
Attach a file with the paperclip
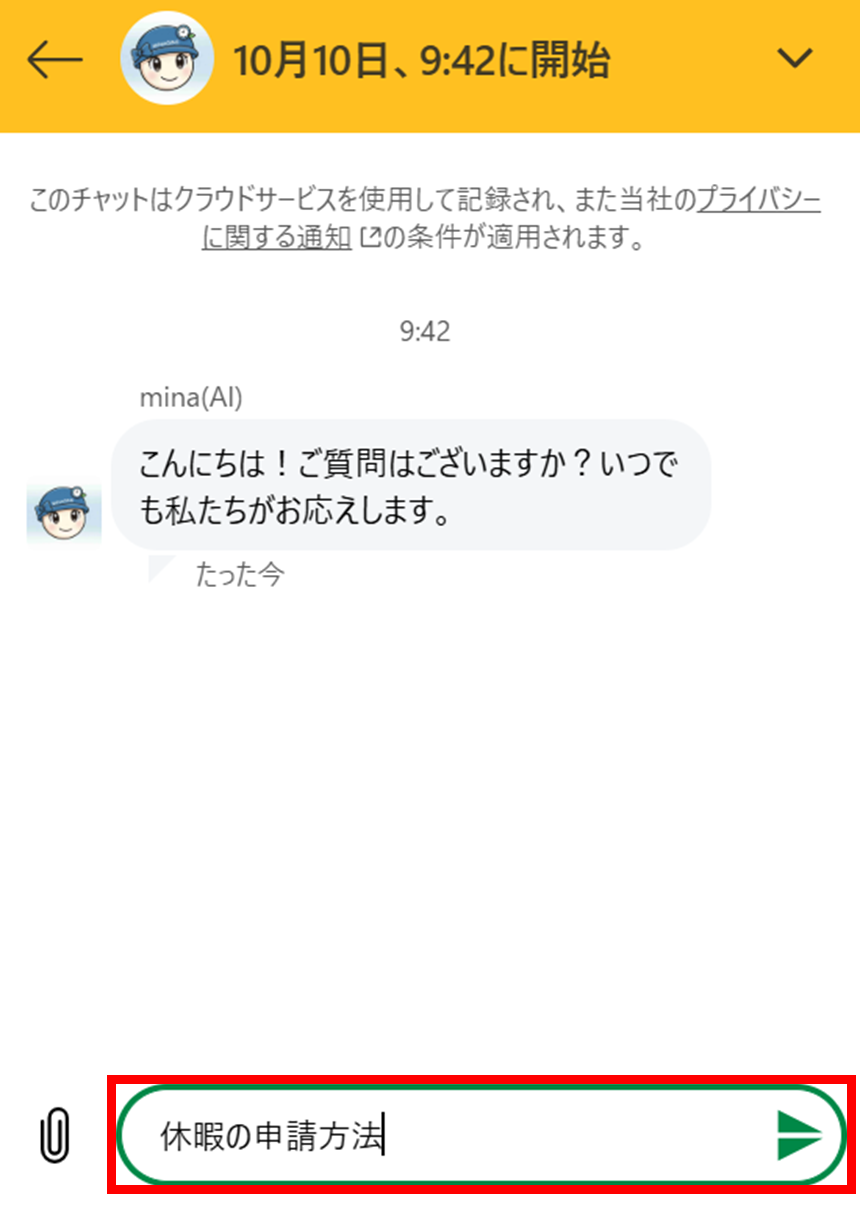click(x=55, y=1137)
